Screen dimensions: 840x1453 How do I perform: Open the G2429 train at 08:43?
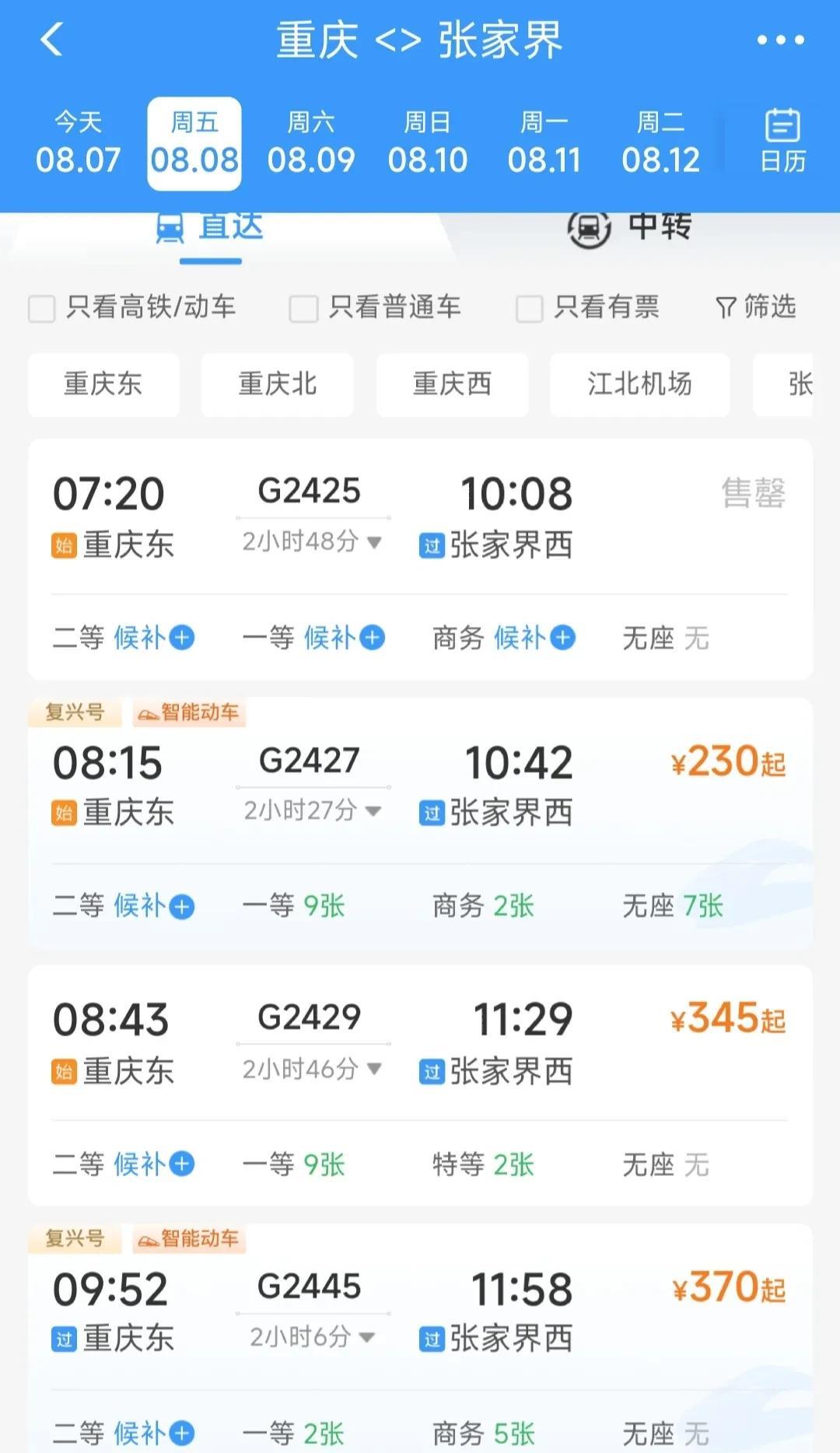coord(420,1085)
